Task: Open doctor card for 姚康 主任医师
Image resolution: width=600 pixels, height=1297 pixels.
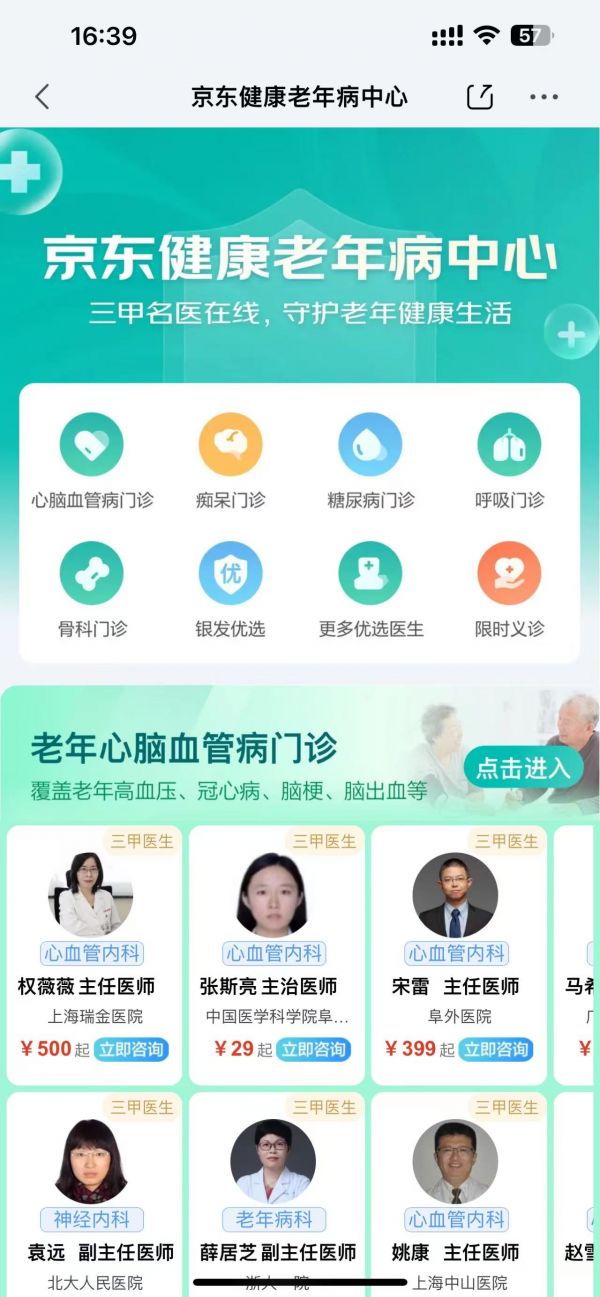Action: pos(459,1194)
